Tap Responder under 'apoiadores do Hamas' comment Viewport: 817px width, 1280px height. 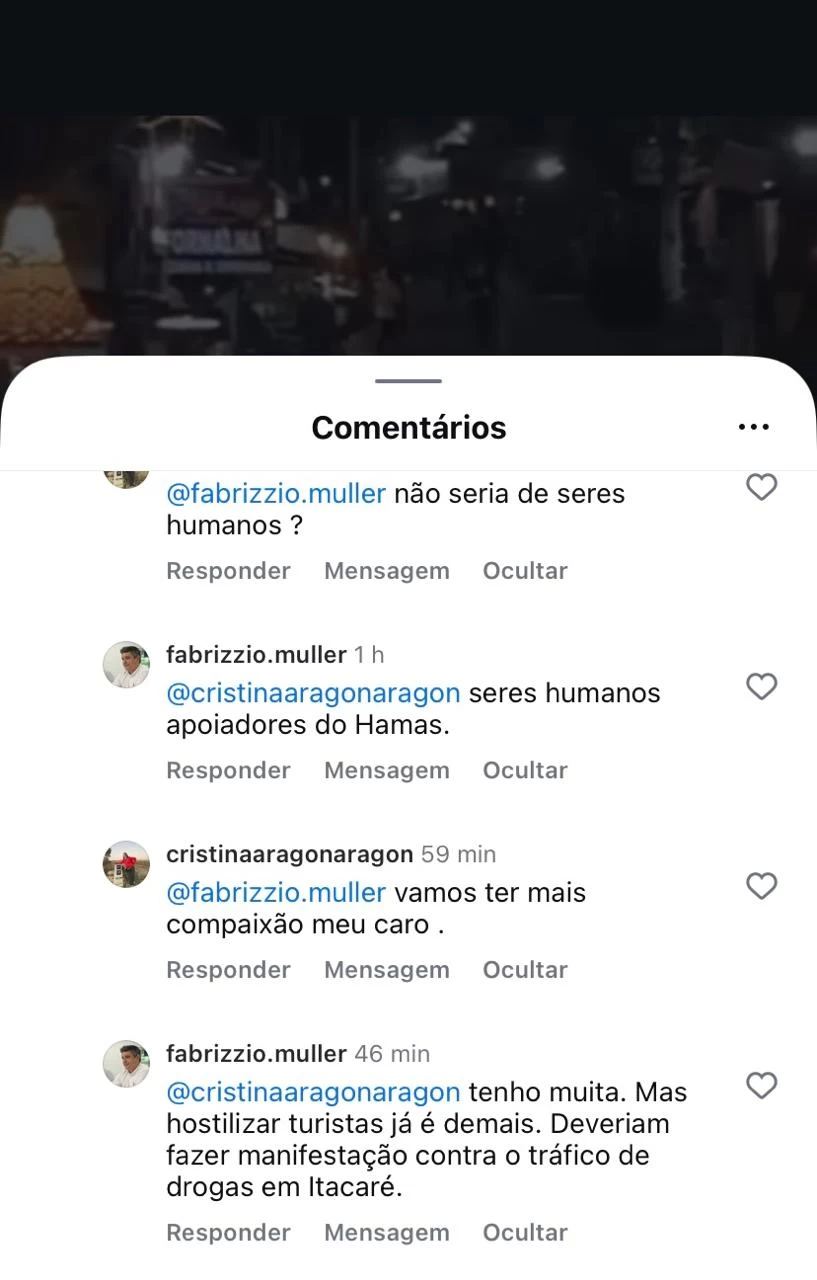(228, 770)
